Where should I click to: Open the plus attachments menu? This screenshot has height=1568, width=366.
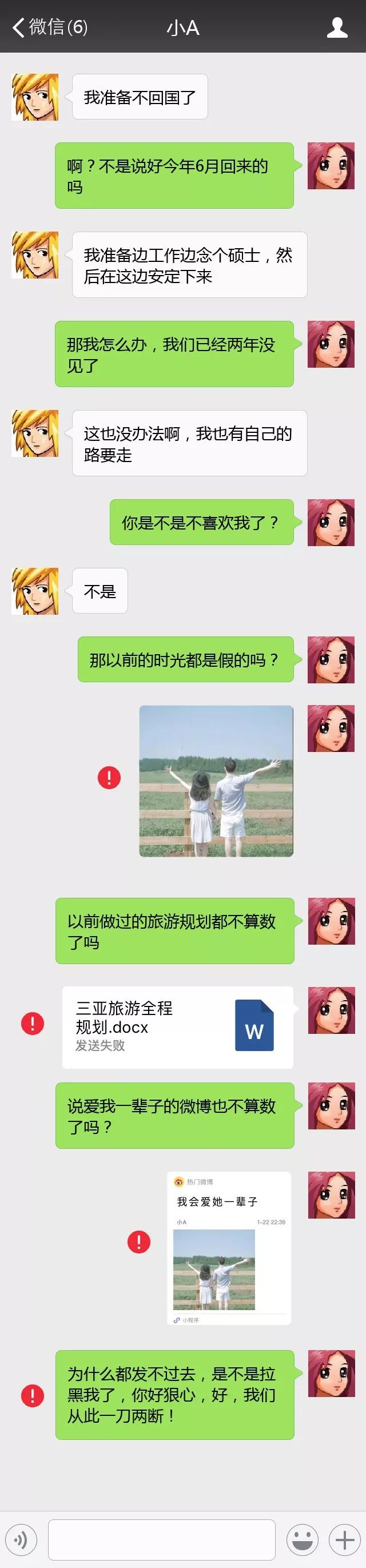coord(345,1540)
